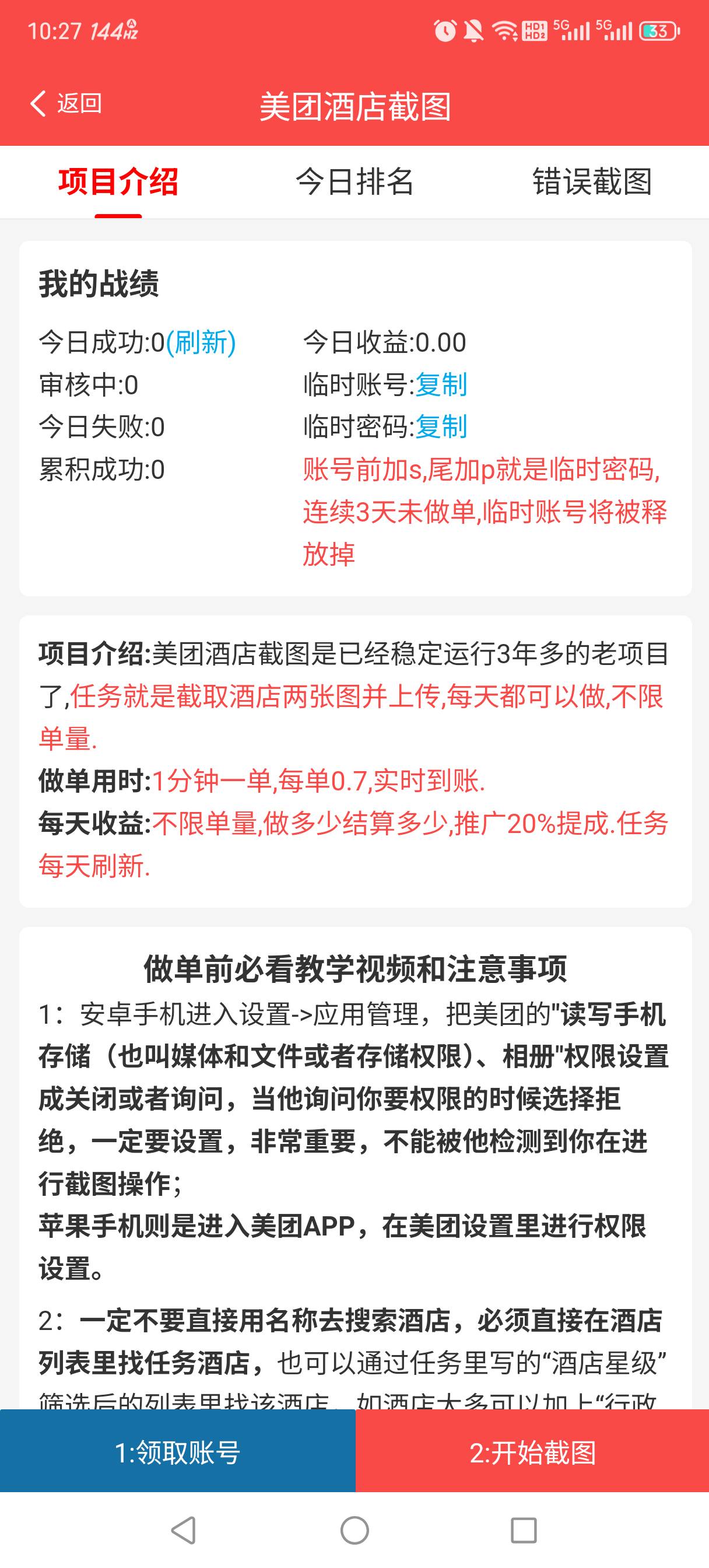Copy the 临时账号
The image size is (709, 1568).
[x=441, y=384]
